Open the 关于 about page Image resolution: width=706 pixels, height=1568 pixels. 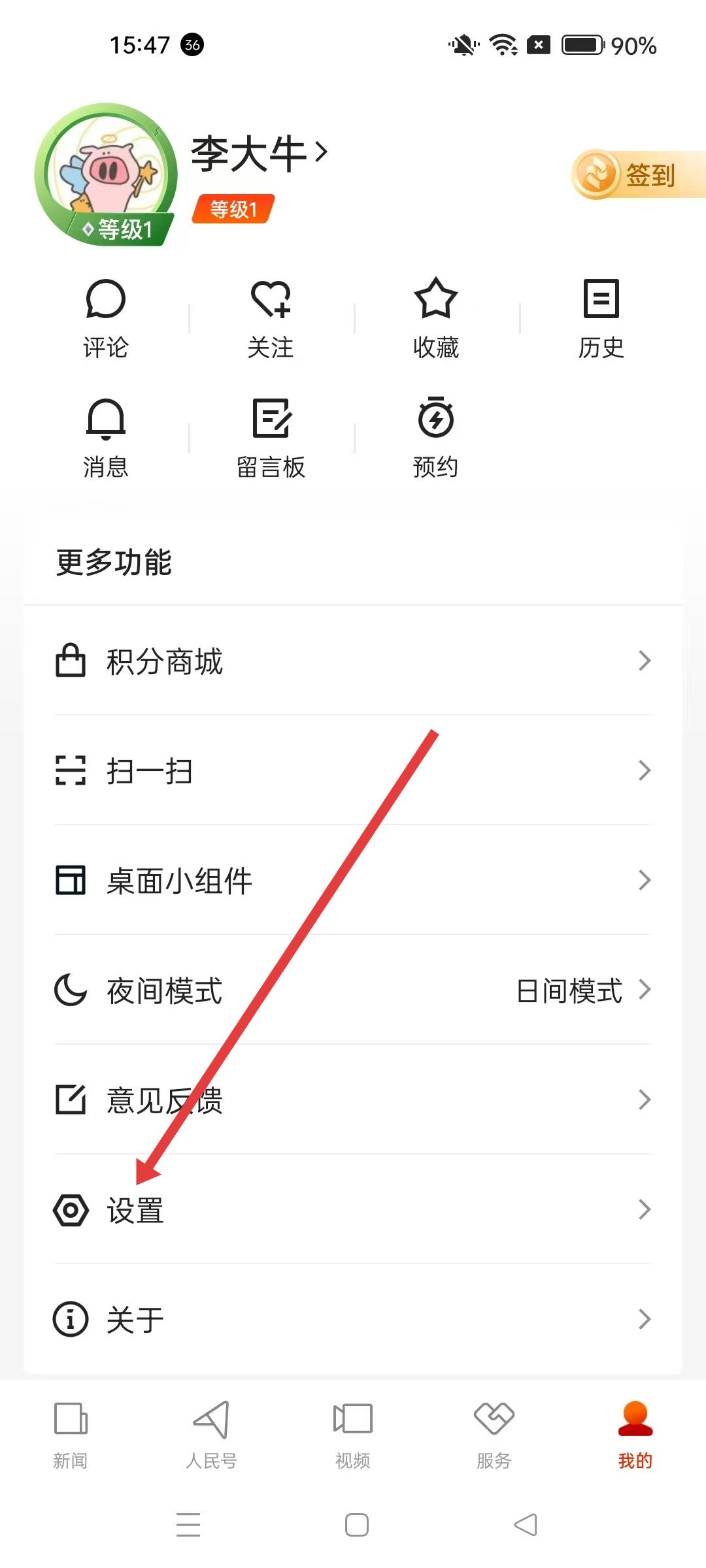pyautogui.click(x=353, y=1320)
